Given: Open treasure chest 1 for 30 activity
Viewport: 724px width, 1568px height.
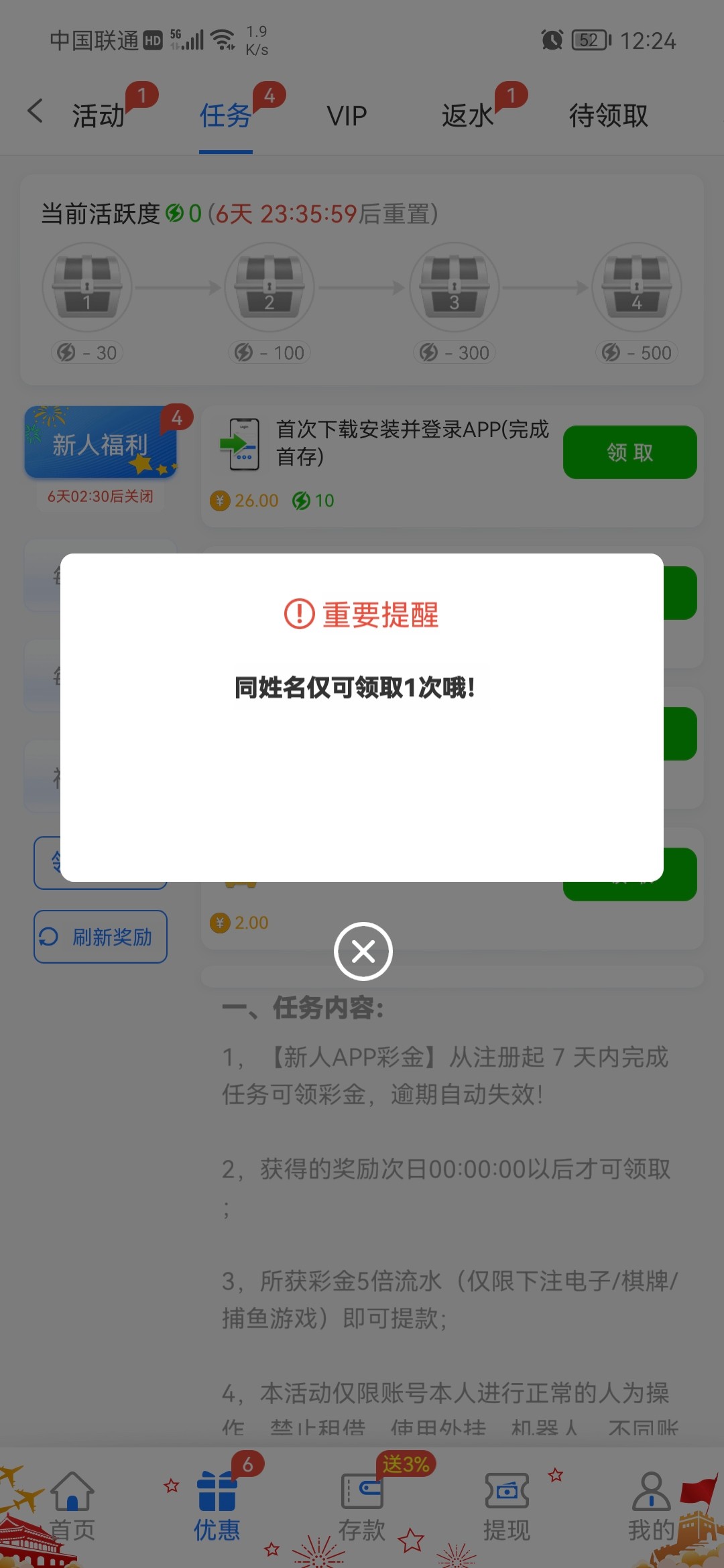Looking at the screenshot, I should (87, 288).
